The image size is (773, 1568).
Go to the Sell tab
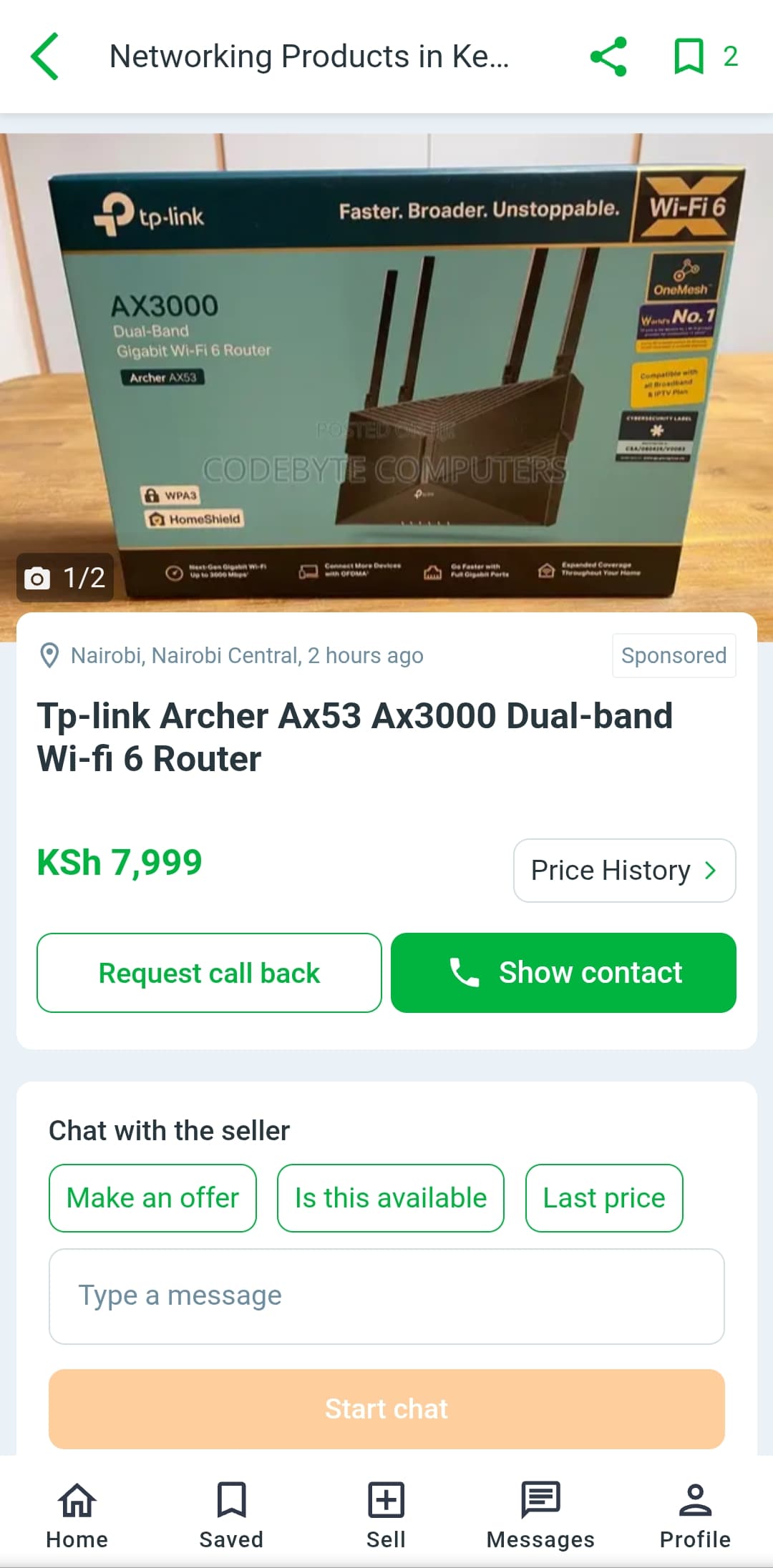pos(386,1514)
